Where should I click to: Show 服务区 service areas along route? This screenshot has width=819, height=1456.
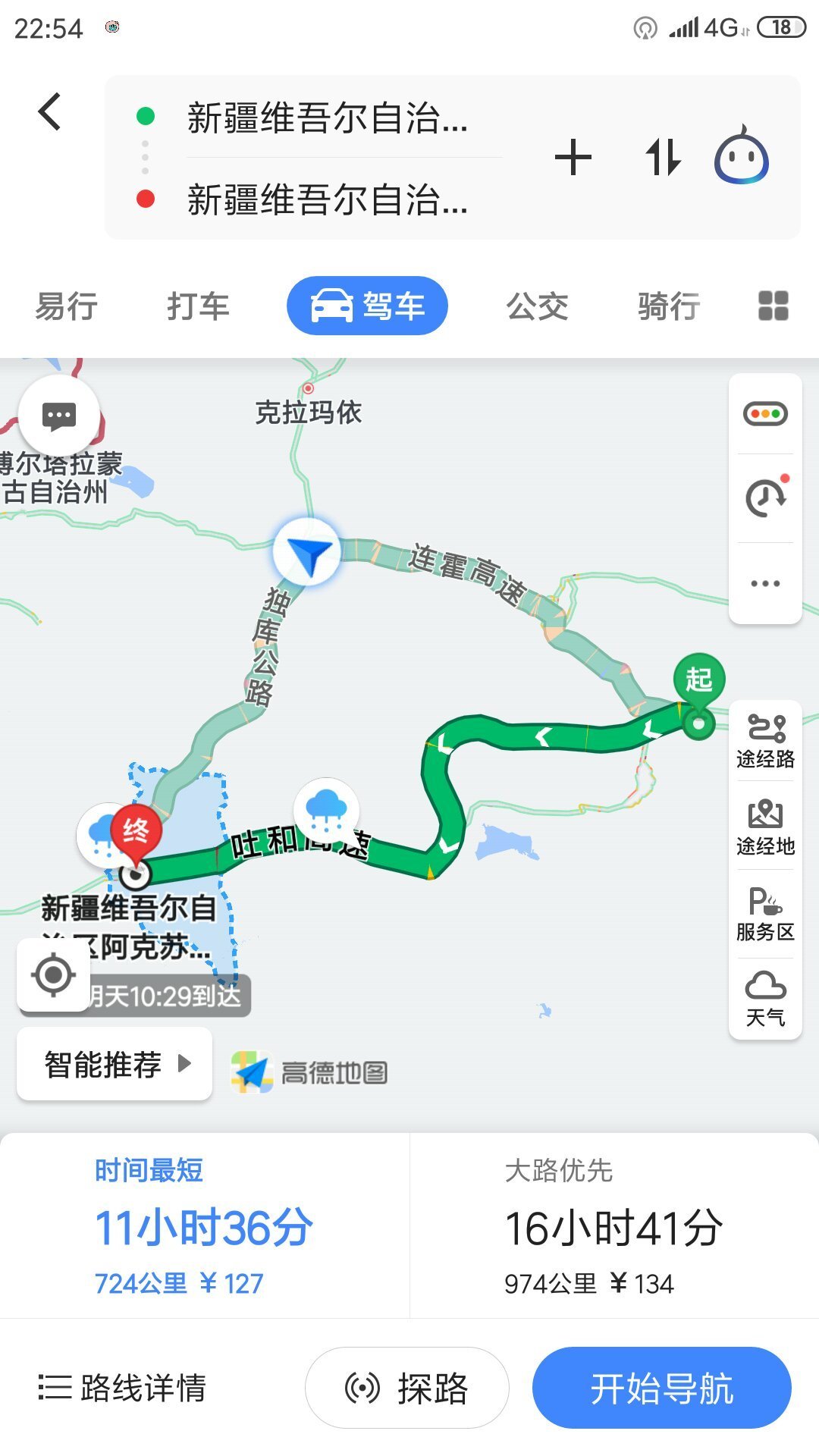(765, 914)
